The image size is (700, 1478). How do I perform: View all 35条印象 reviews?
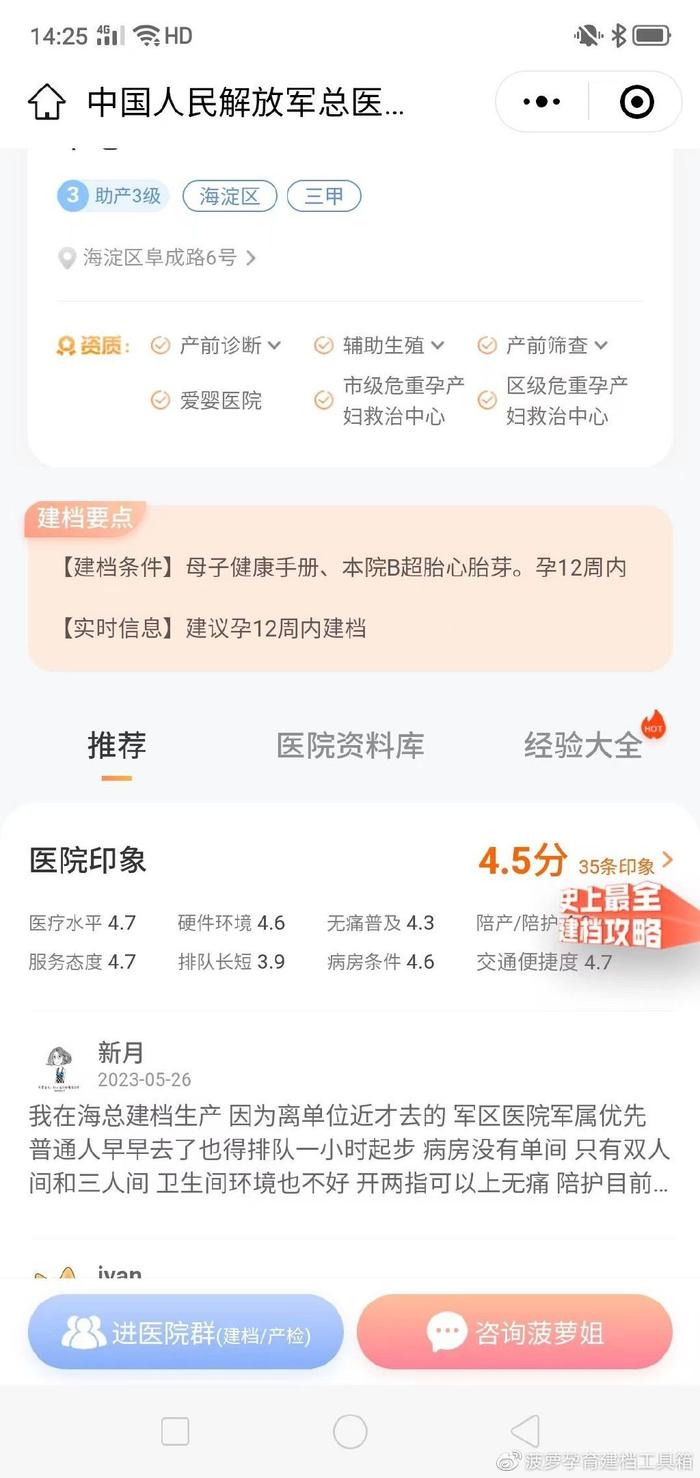coord(626,863)
